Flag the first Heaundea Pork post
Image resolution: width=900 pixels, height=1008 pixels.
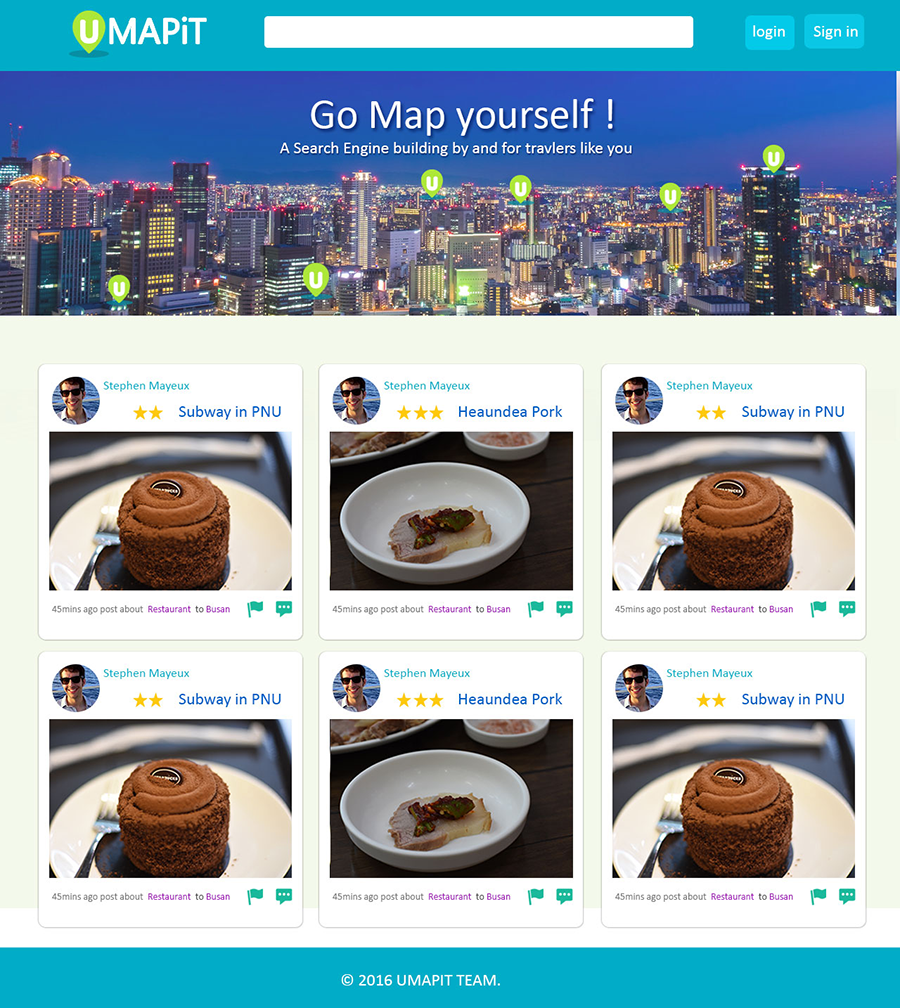point(536,609)
